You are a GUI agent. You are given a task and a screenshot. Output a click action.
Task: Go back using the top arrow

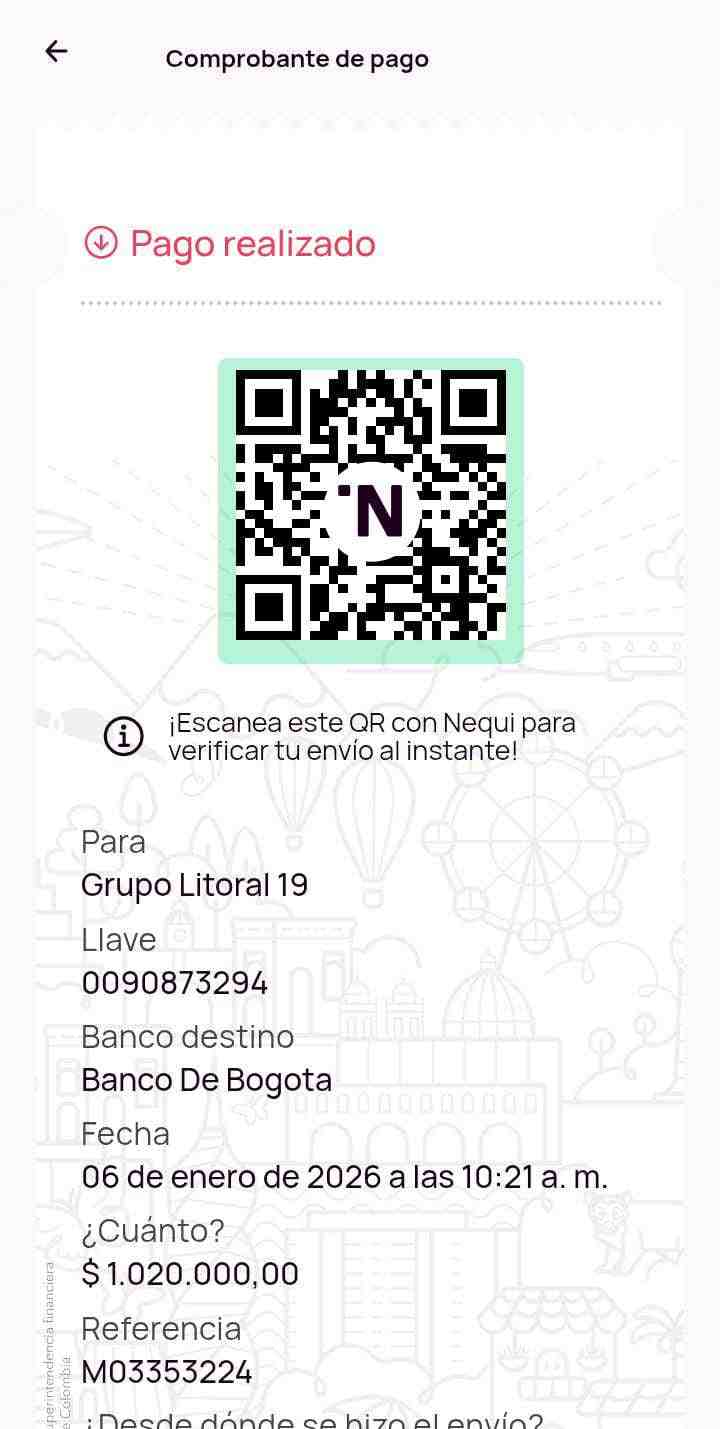point(56,52)
